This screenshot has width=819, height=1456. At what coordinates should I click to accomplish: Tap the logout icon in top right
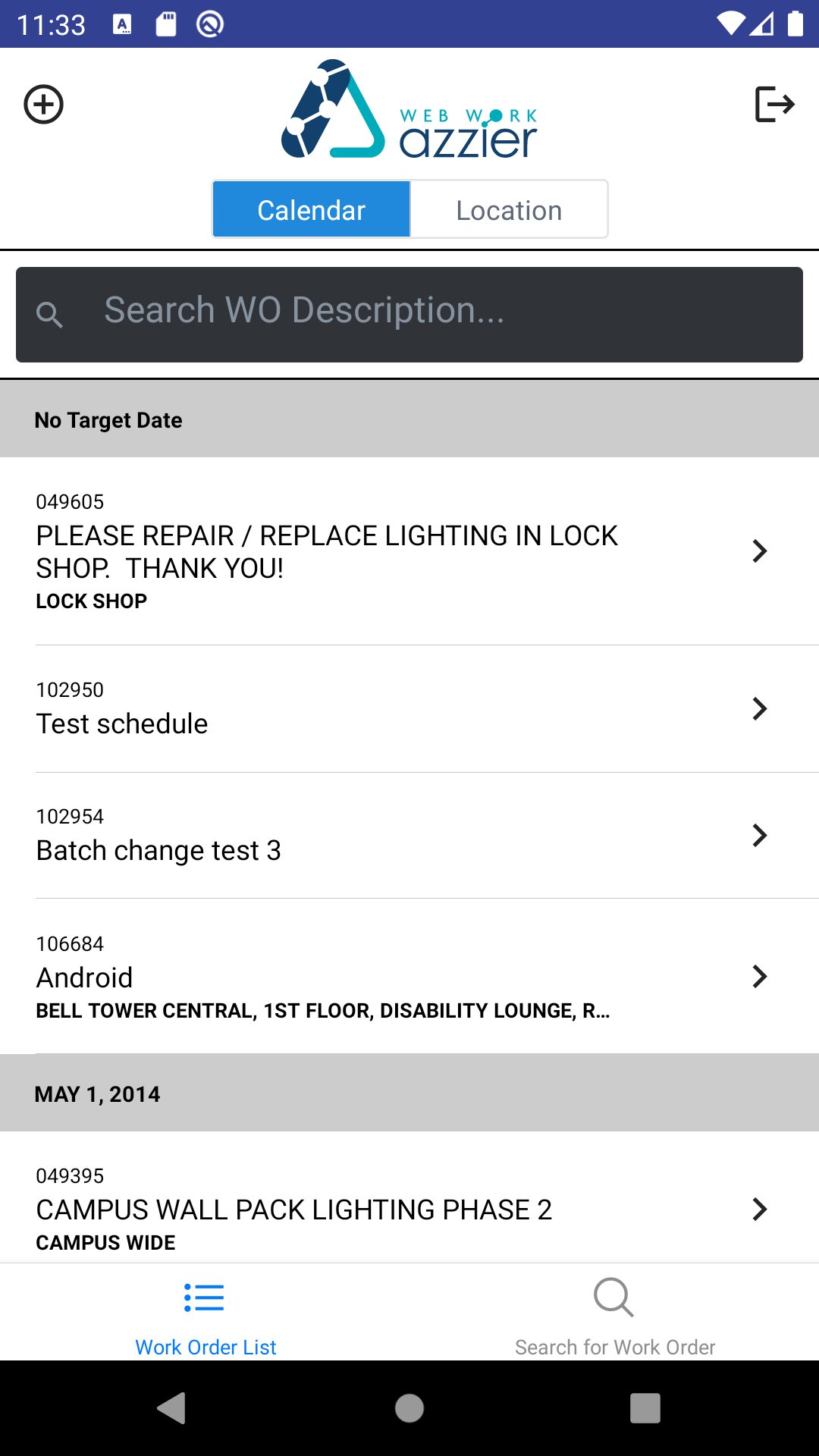click(776, 104)
